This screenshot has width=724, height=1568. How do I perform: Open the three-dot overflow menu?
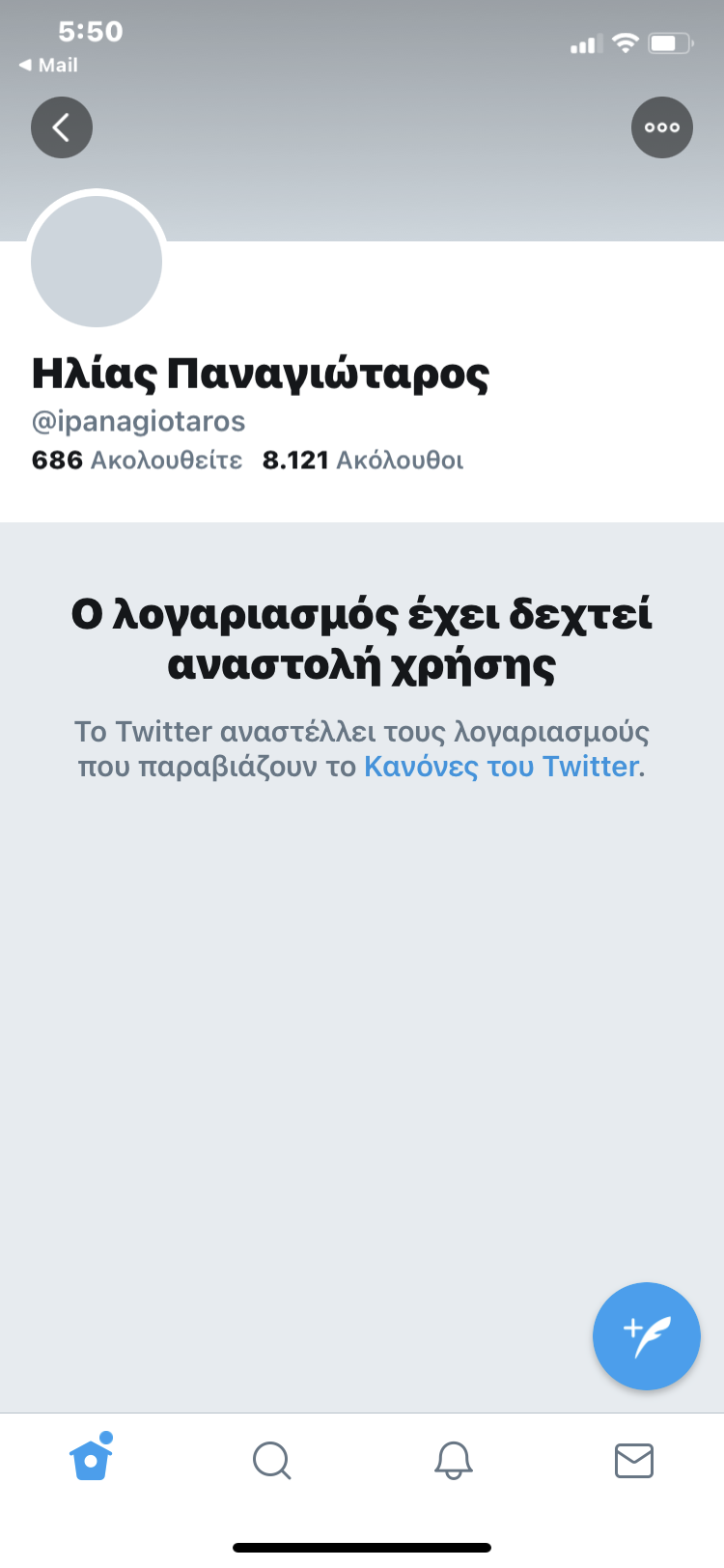click(x=662, y=127)
